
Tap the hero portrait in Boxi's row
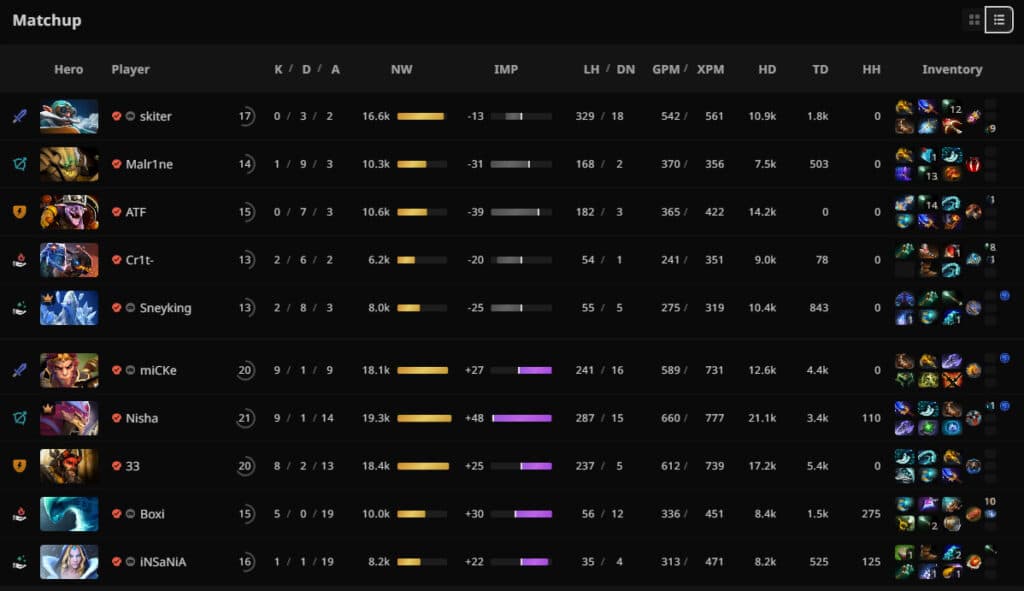[69, 514]
